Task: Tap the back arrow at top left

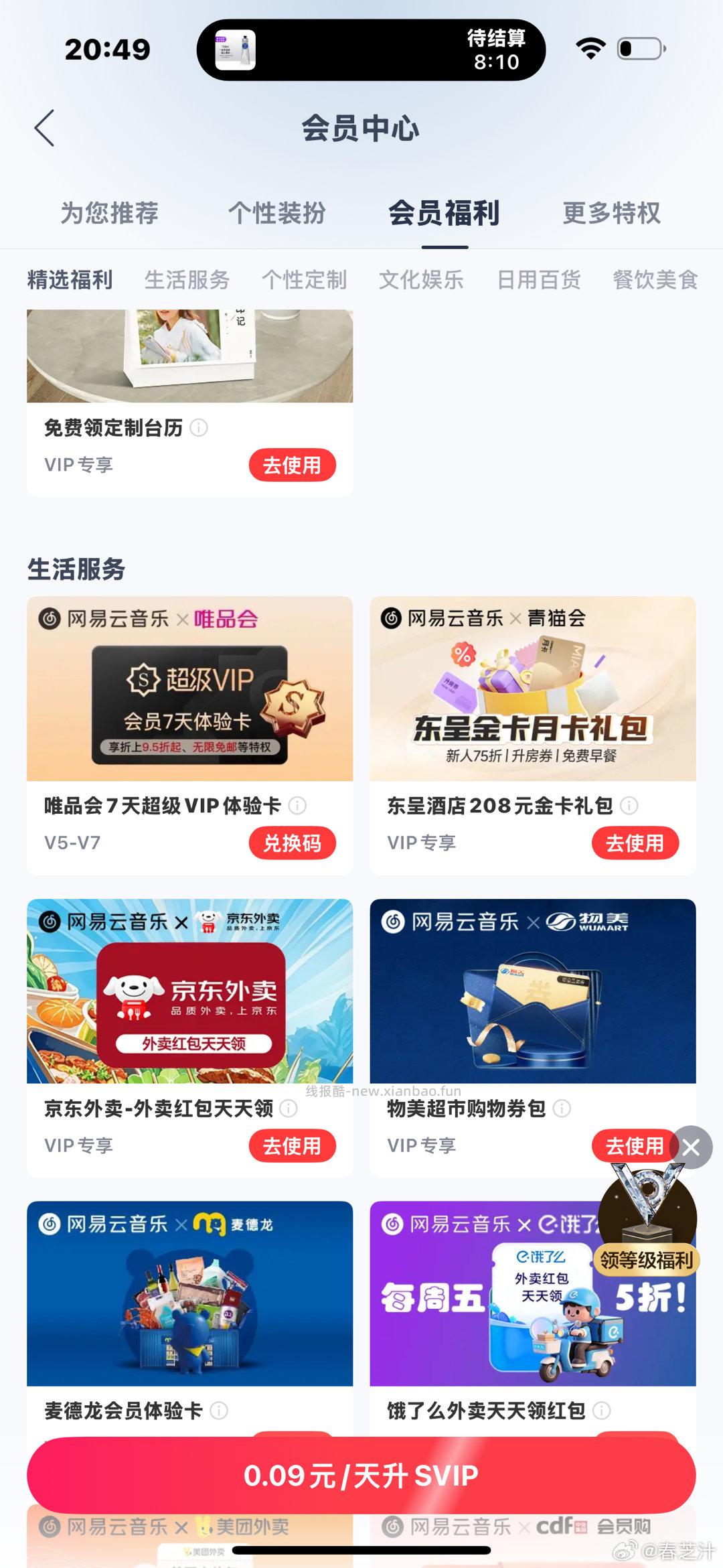Action: pyautogui.click(x=44, y=127)
